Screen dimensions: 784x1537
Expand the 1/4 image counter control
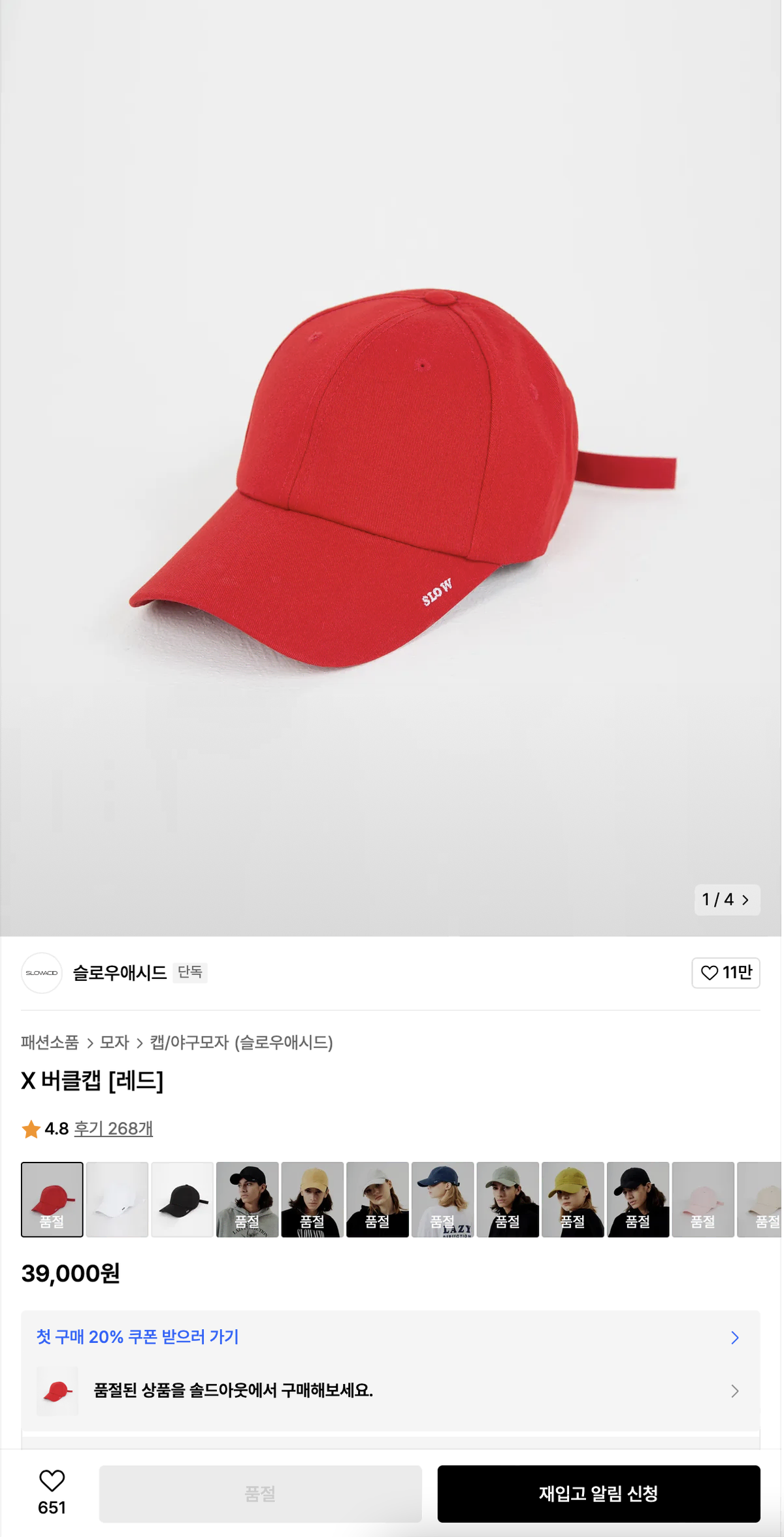point(727,901)
